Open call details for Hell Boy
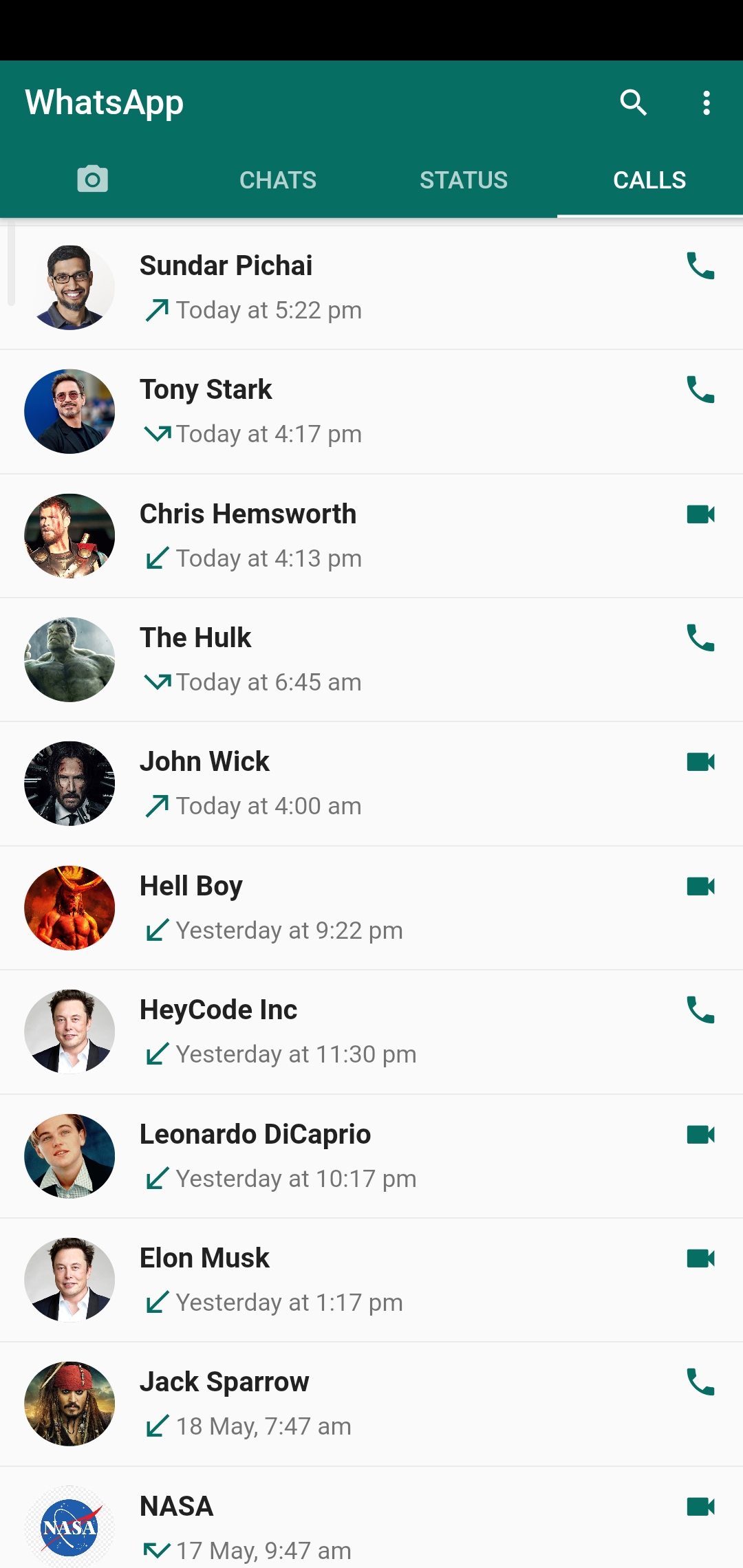 371,908
